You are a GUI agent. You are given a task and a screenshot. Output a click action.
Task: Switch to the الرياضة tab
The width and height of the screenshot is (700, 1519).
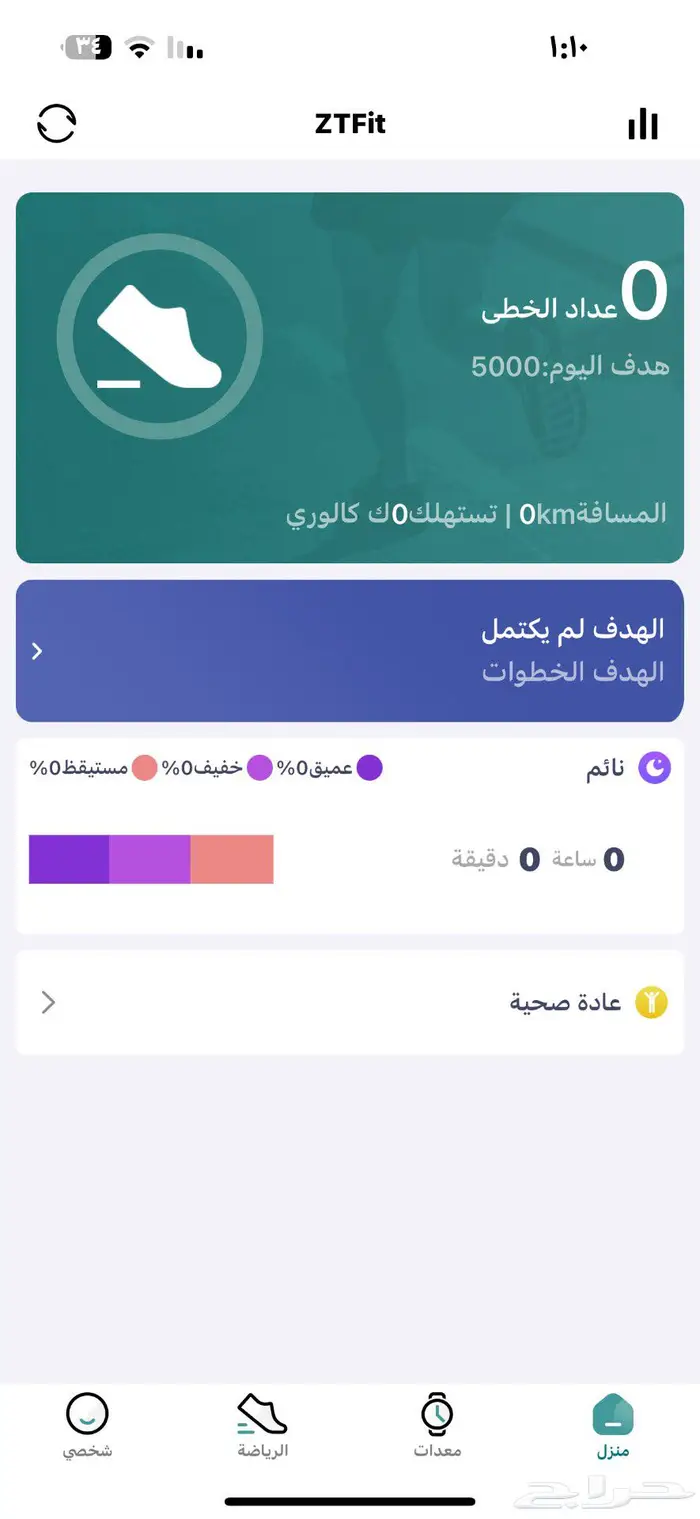262,1426
